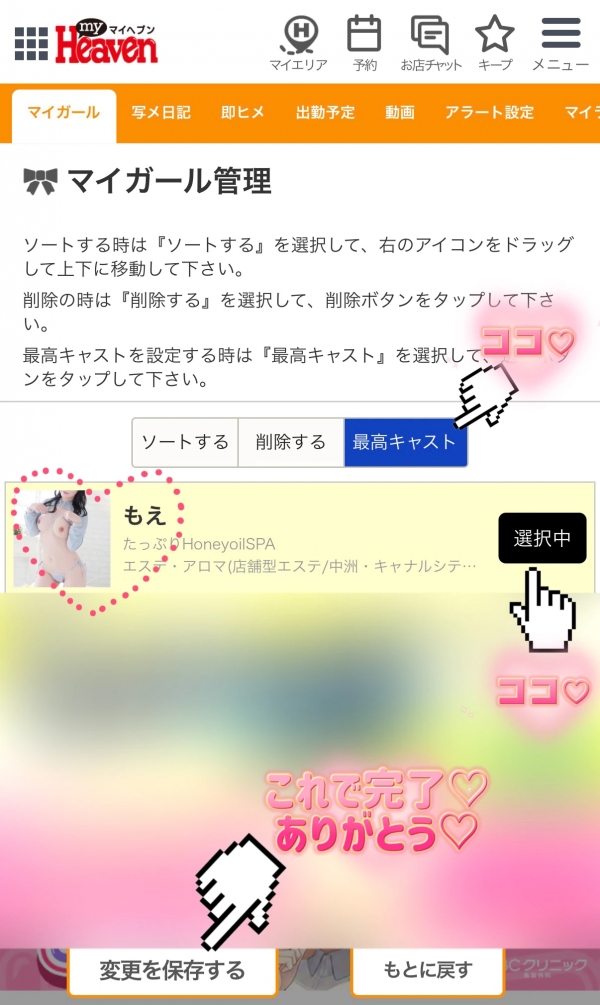Image resolution: width=600 pixels, height=1005 pixels.
Task: Show the 出勤予定 schedule tab
Action: coord(325,113)
